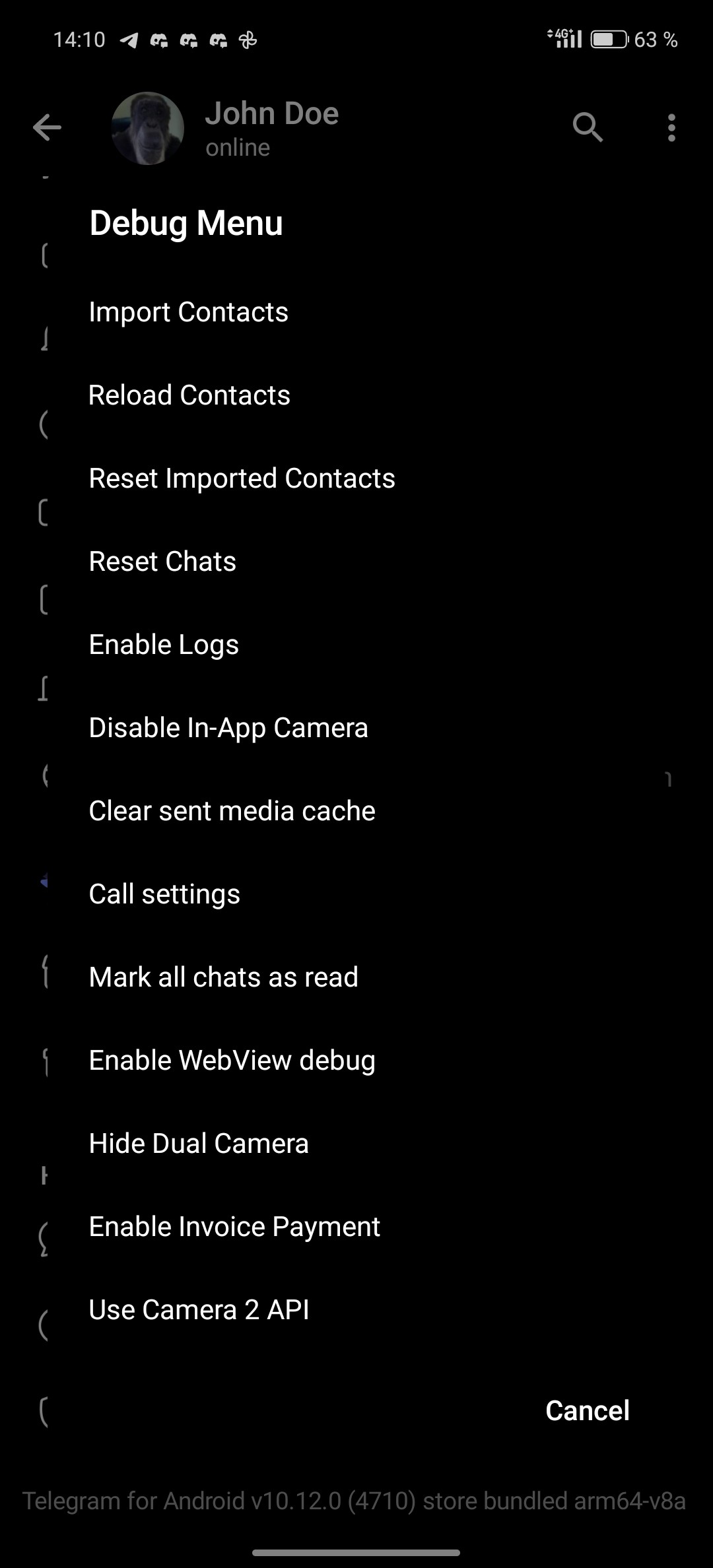Select Reset Chats
This screenshot has height=1568, width=713.
(162, 562)
